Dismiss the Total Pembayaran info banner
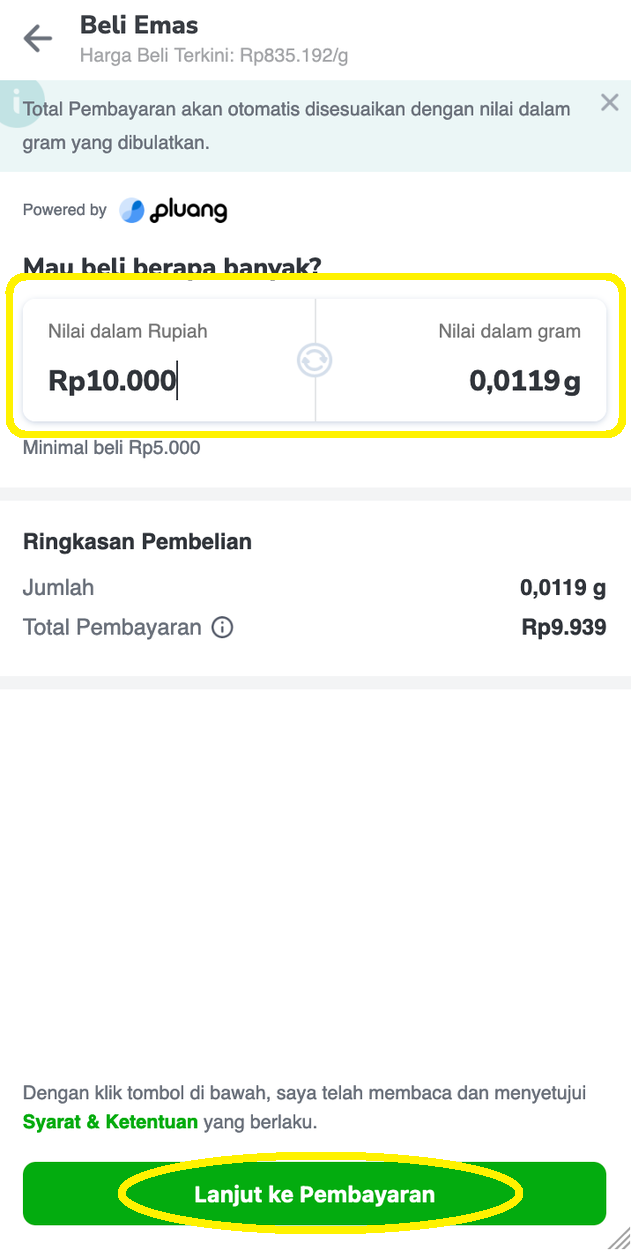Image resolution: width=631 pixels, height=1250 pixels. pos(609,102)
